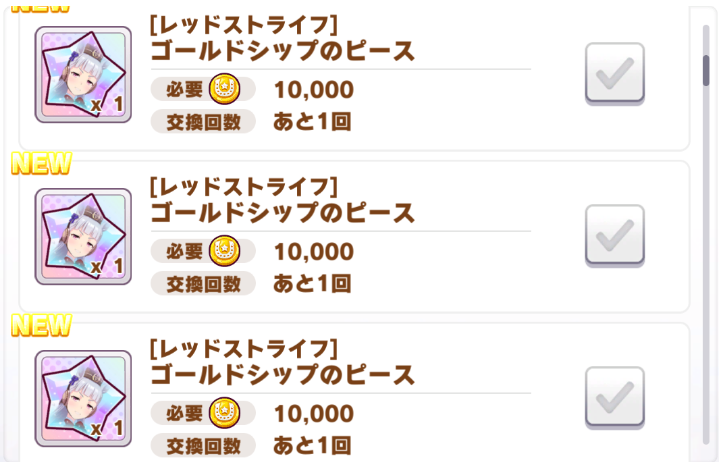The height and width of the screenshot is (462, 719).
Task: Select the middle ゴールドシップのピース checkbox
Action: point(614,236)
